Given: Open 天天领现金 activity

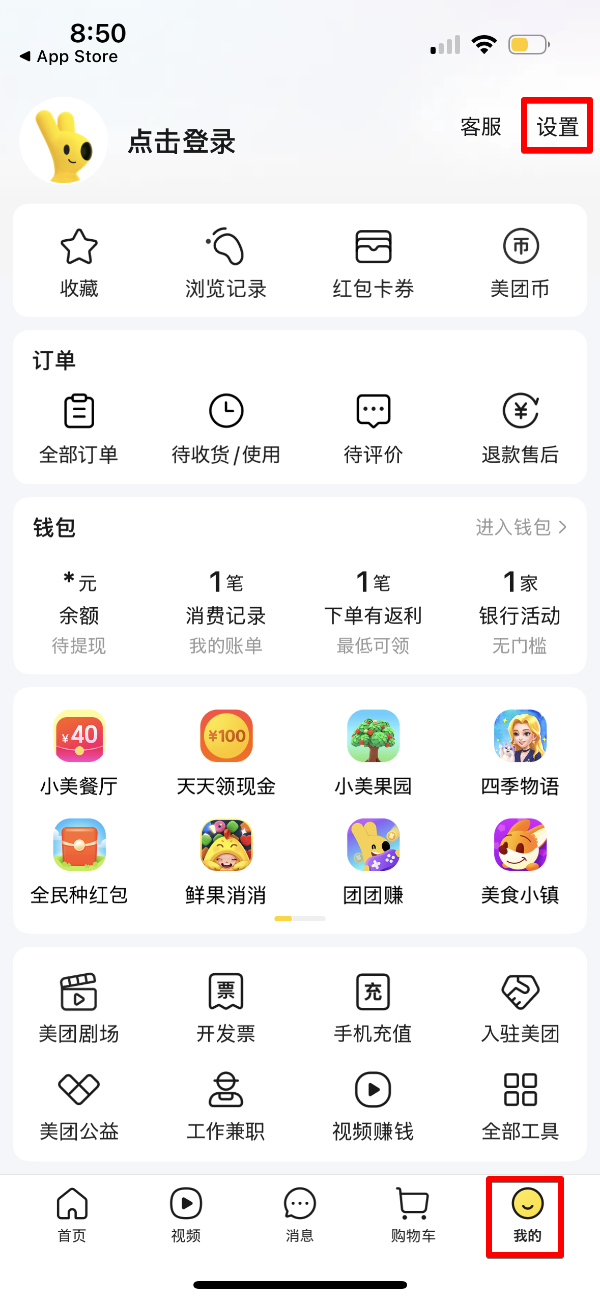Looking at the screenshot, I should point(226,754).
